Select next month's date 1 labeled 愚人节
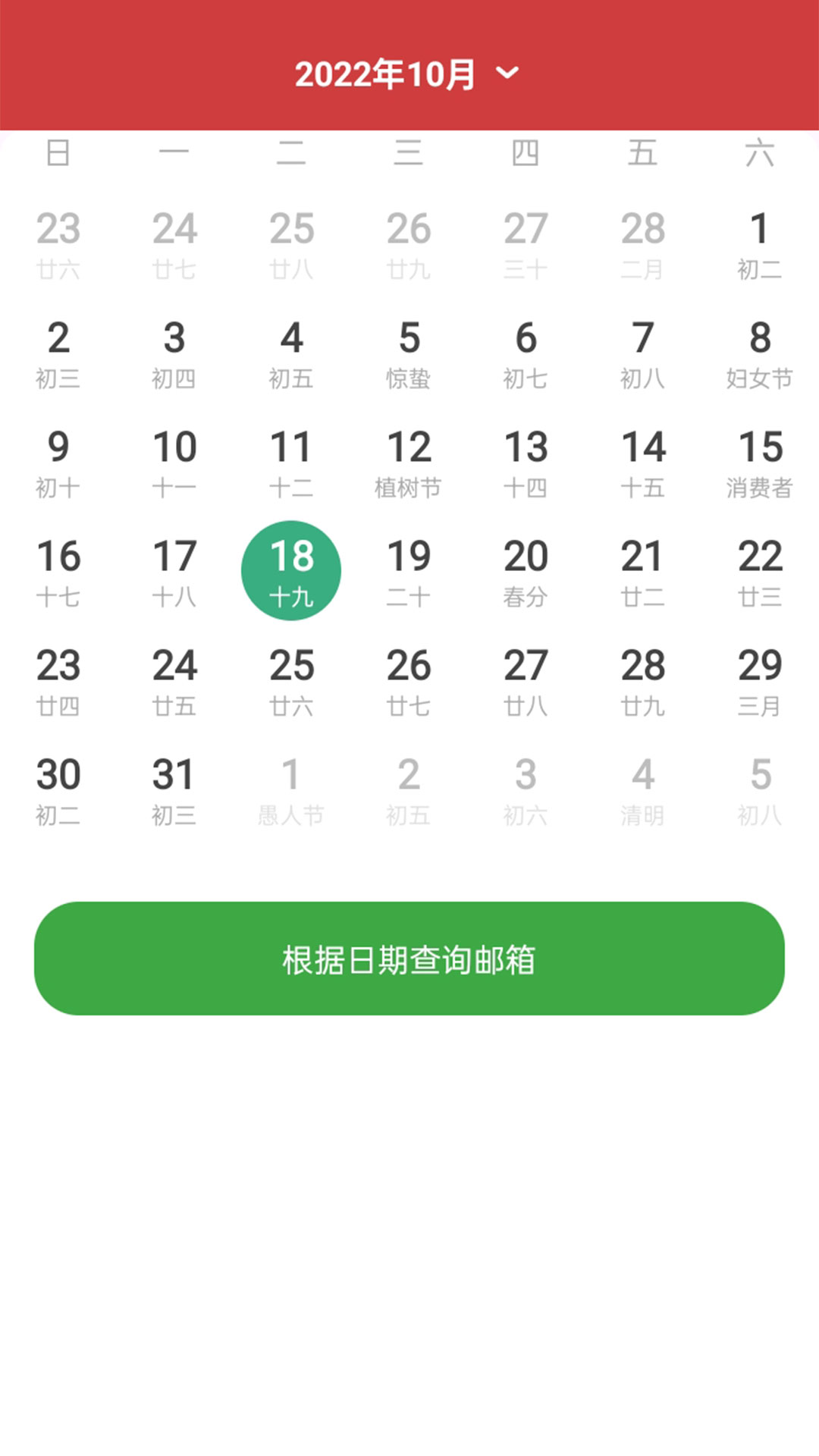The width and height of the screenshot is (819, 1456). coord(291,790)
